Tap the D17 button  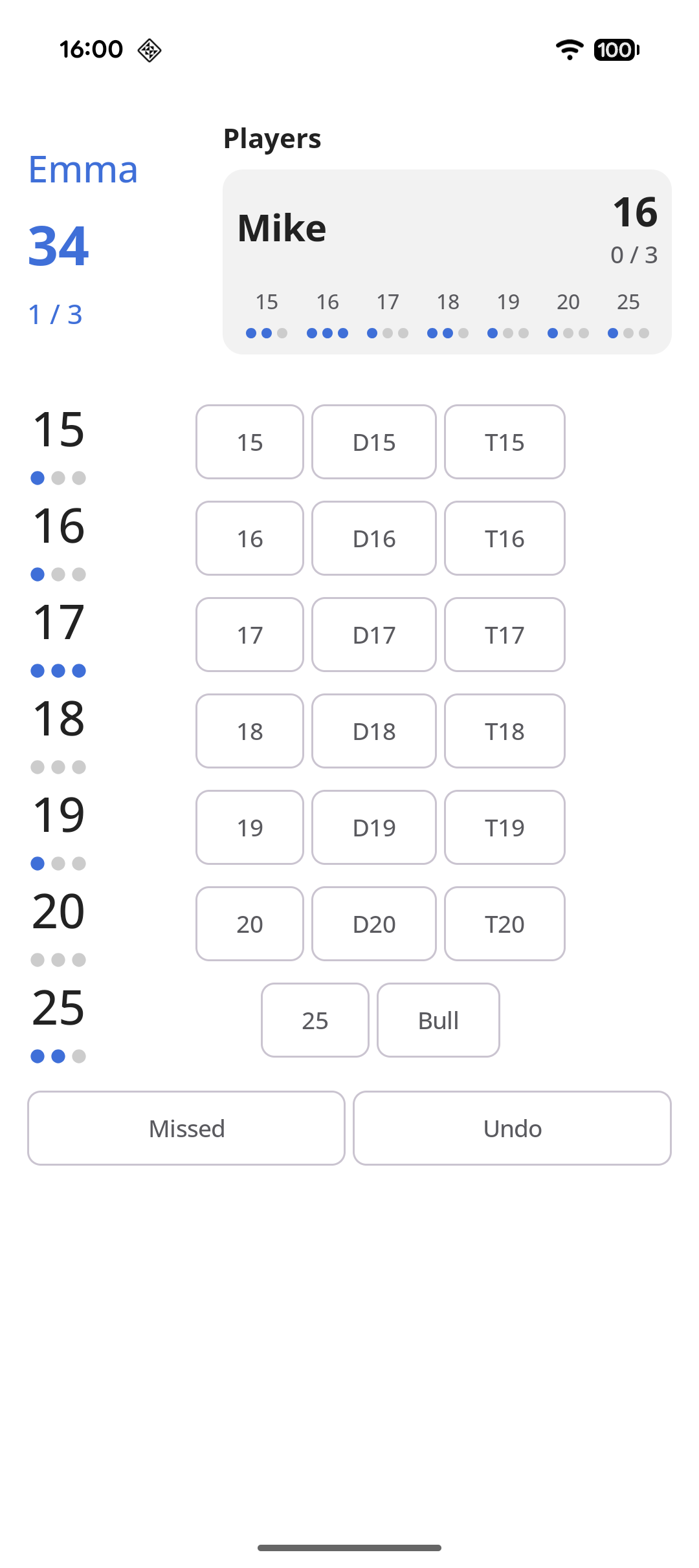tap(374, 635)
